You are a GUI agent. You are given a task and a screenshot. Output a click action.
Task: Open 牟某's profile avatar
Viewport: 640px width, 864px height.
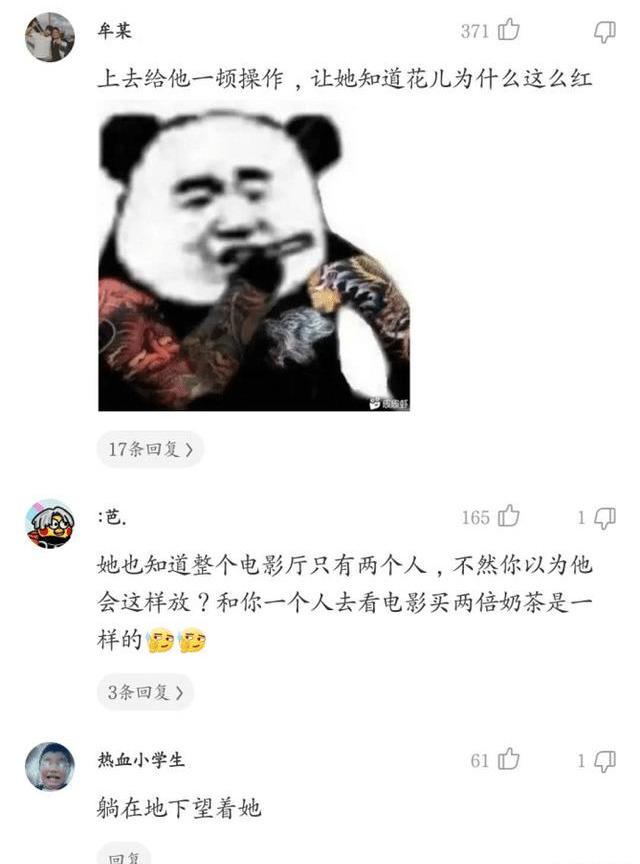point(49,38)
